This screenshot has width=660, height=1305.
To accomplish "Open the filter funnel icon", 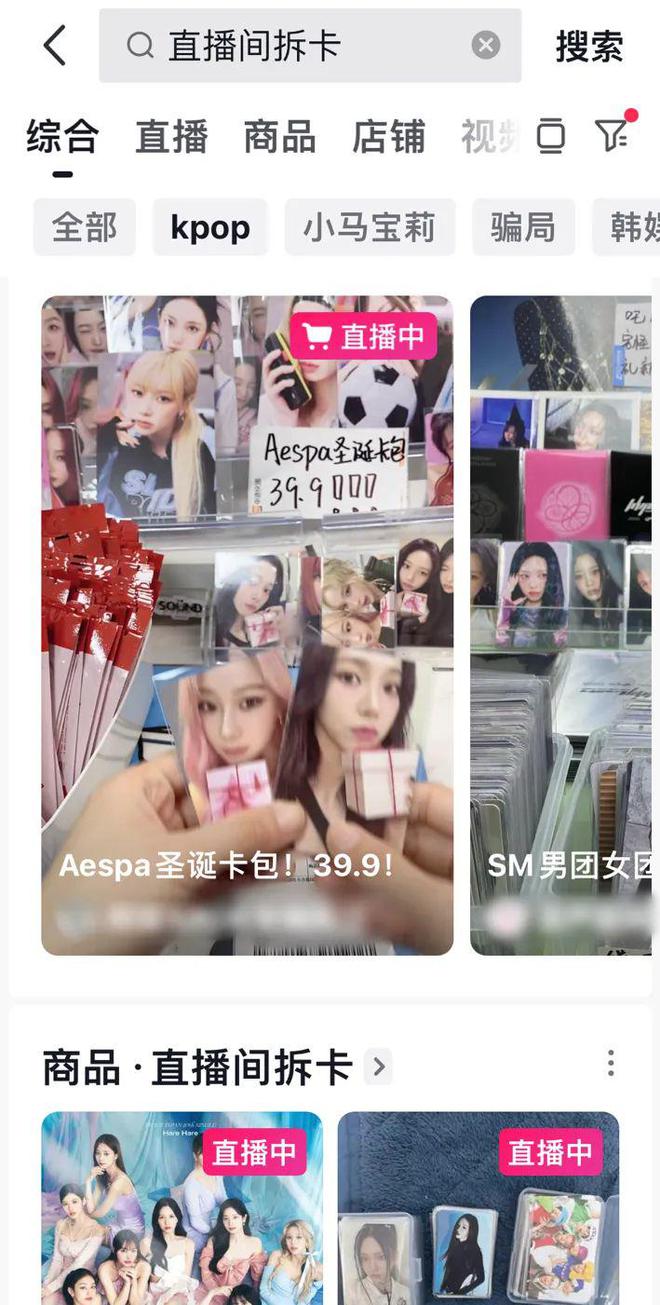I will pos(611,135).
